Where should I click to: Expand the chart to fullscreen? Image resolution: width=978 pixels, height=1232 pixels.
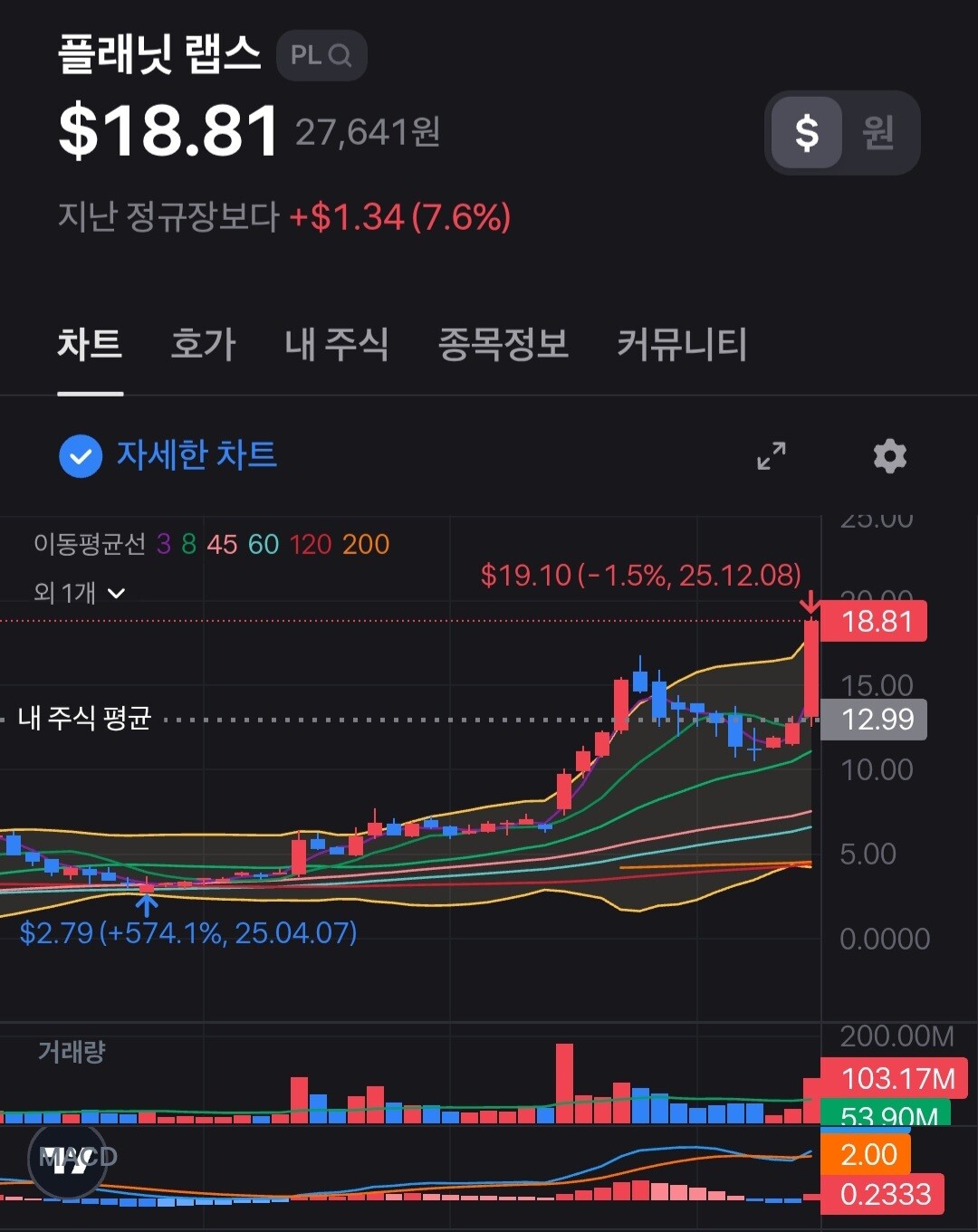tap(772, 456)
